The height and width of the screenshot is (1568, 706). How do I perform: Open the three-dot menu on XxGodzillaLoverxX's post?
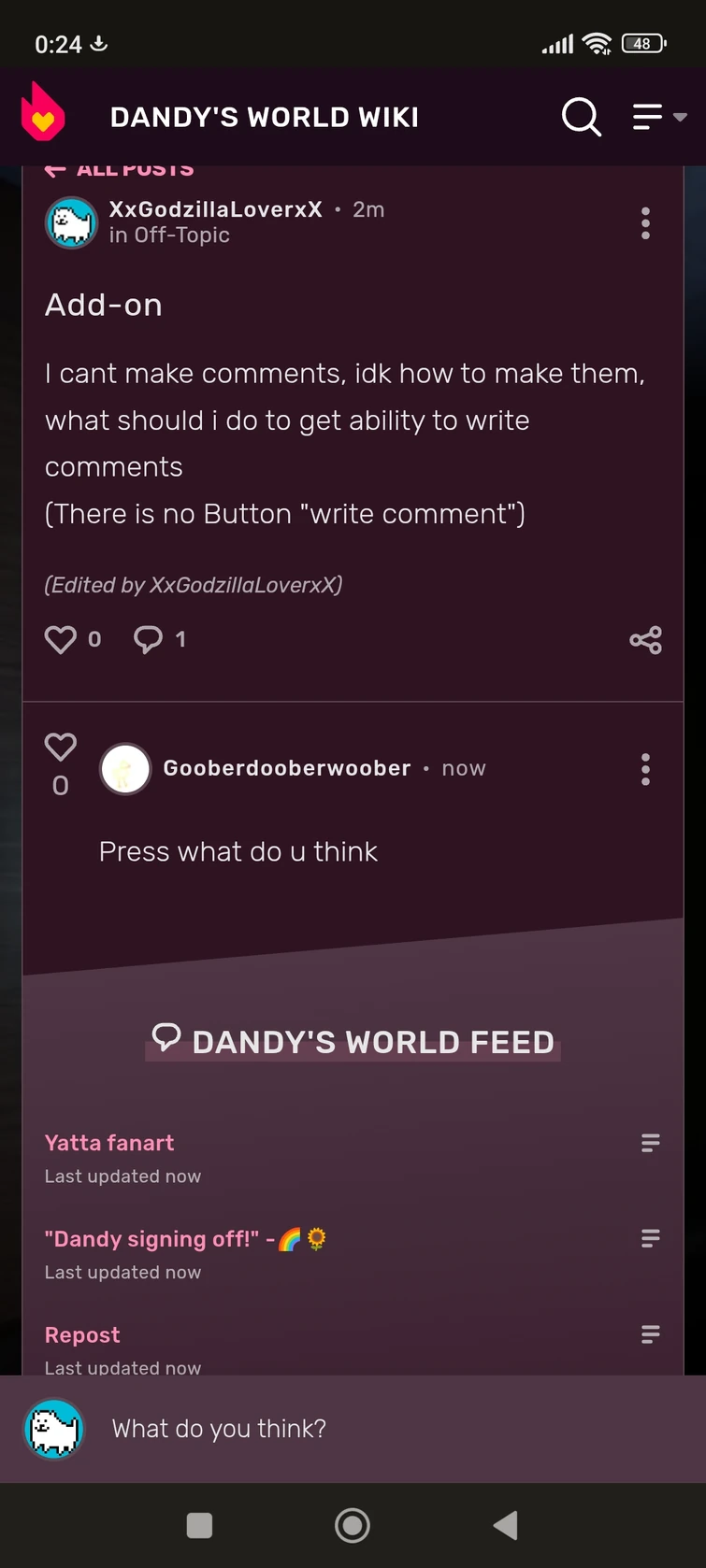tap(645, 223)
